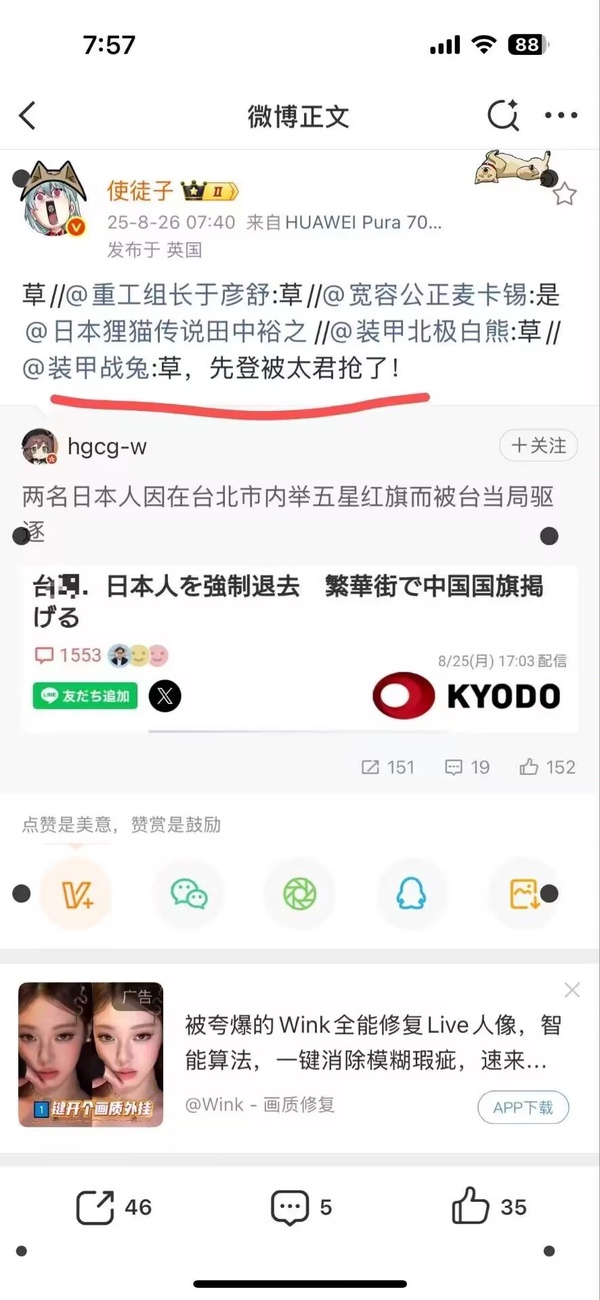Like this post showing 35 likes

(x=488, y=1207)
